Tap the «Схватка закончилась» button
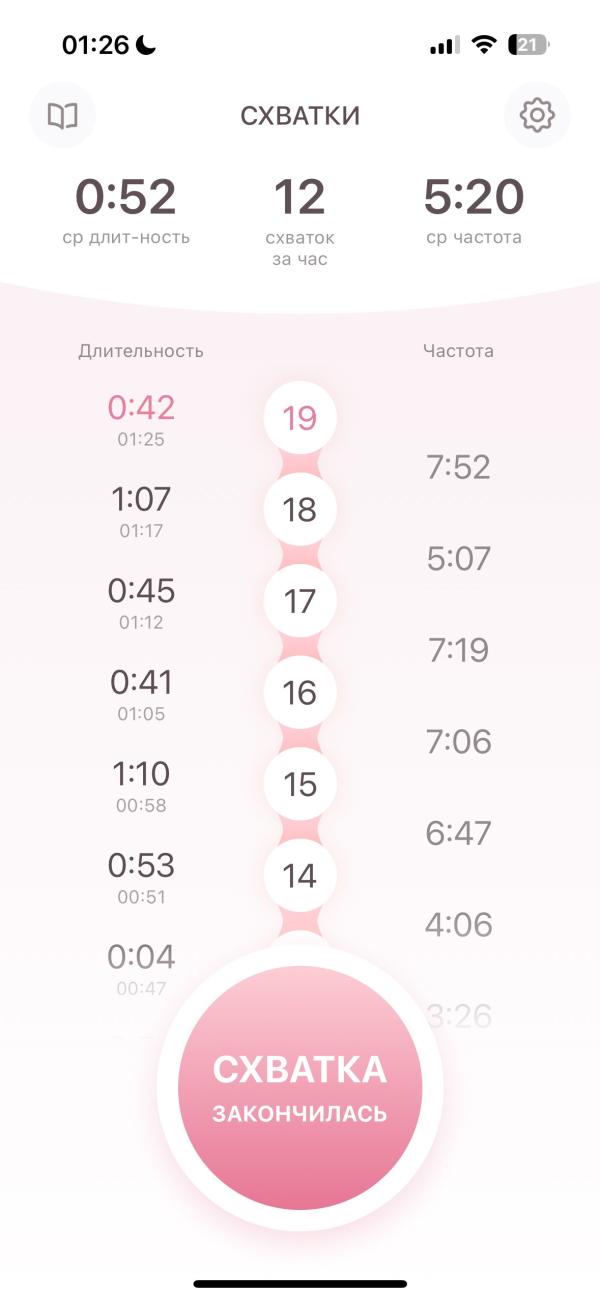 (x=300, y=1088)
